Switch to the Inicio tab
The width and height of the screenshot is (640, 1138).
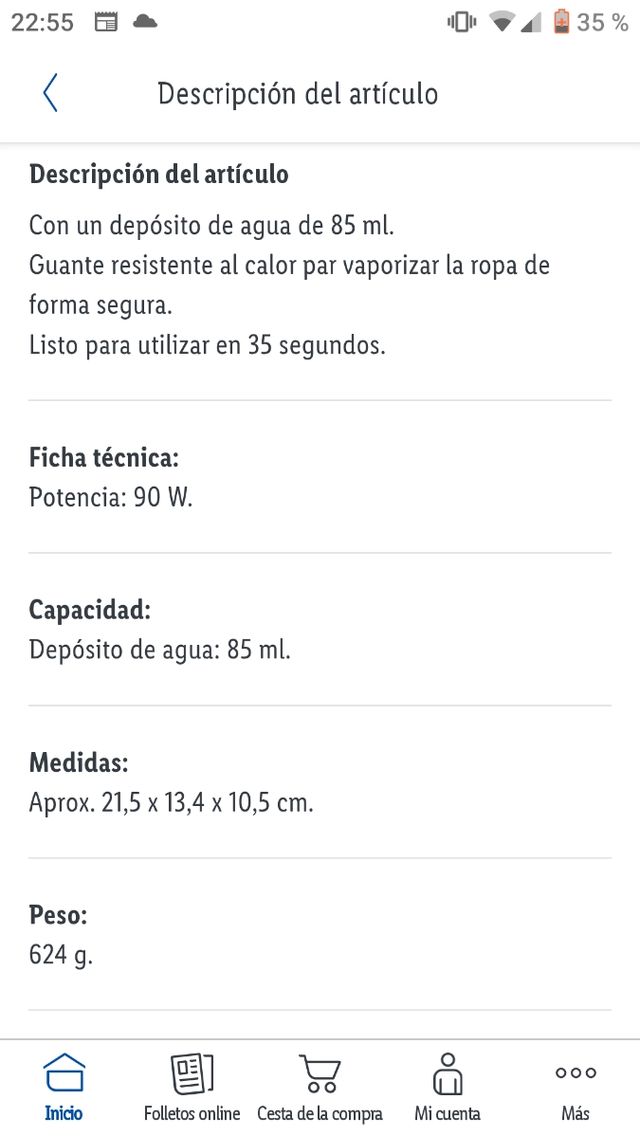coord(64,1087)
